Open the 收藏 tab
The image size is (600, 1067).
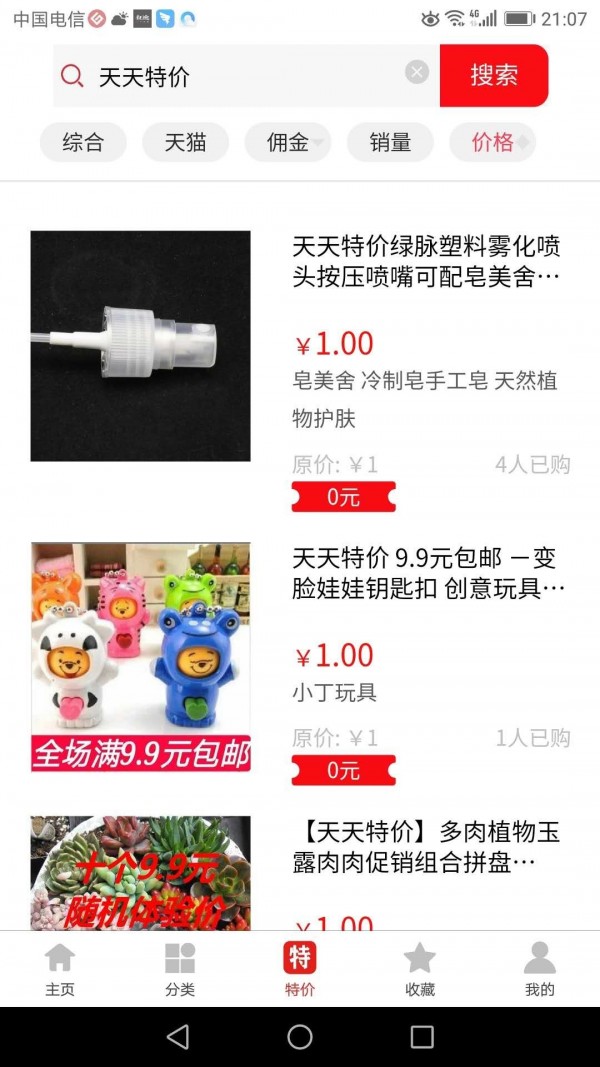pyautogui.click(x=420, y=969)
